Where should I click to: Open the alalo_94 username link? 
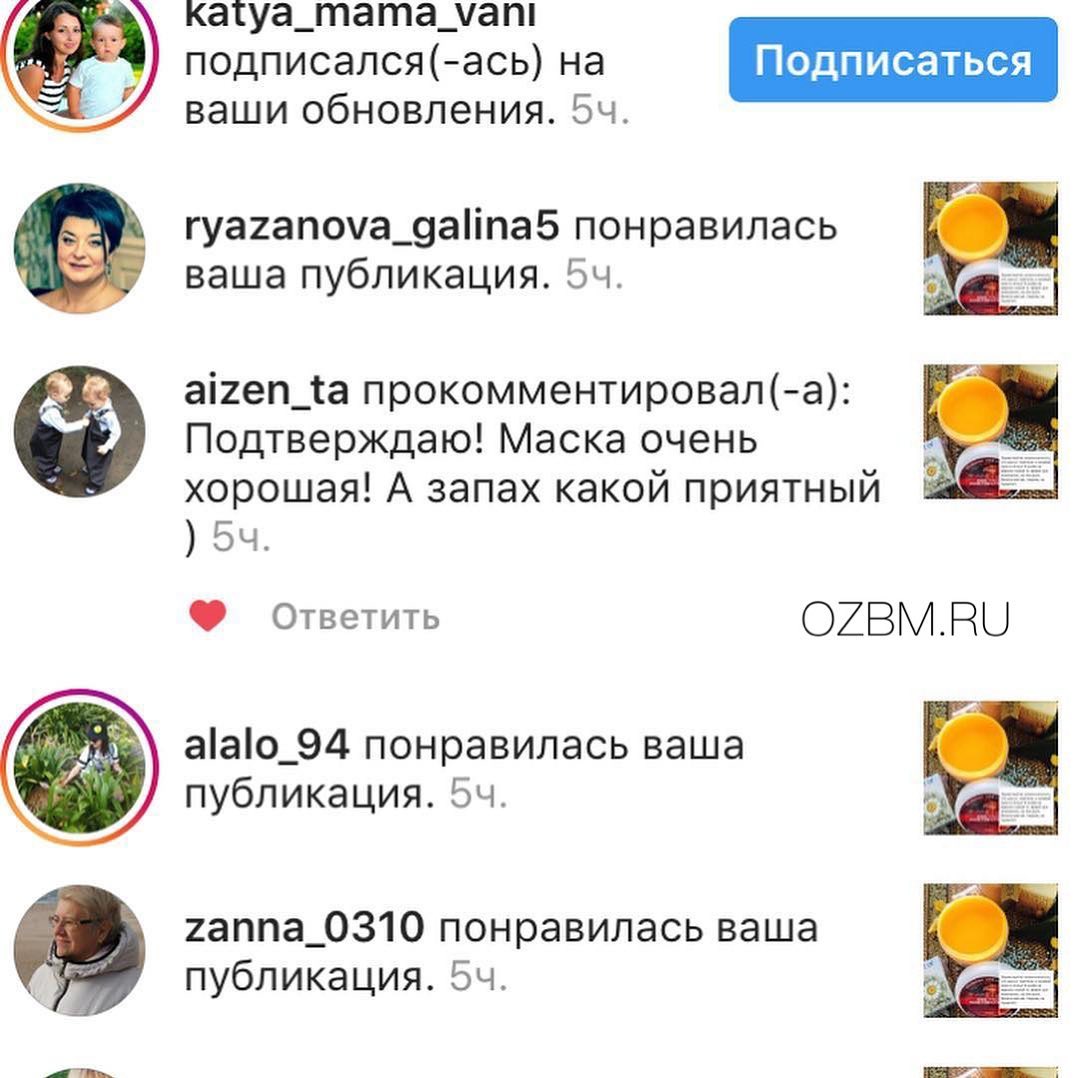pyautogui.click(x=266, y=745)
